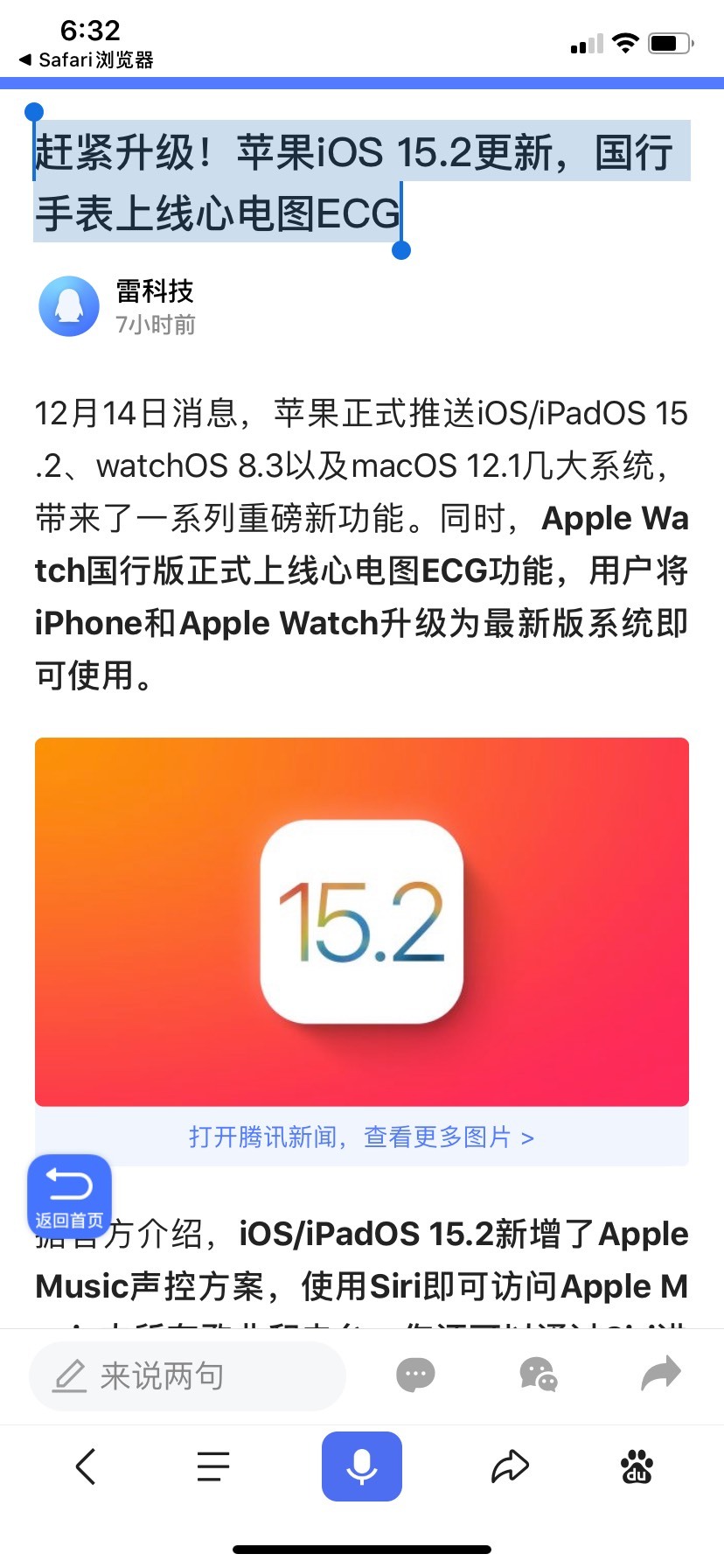Go back using the bottom toolbar arrow

click(x=86, y=1466)
